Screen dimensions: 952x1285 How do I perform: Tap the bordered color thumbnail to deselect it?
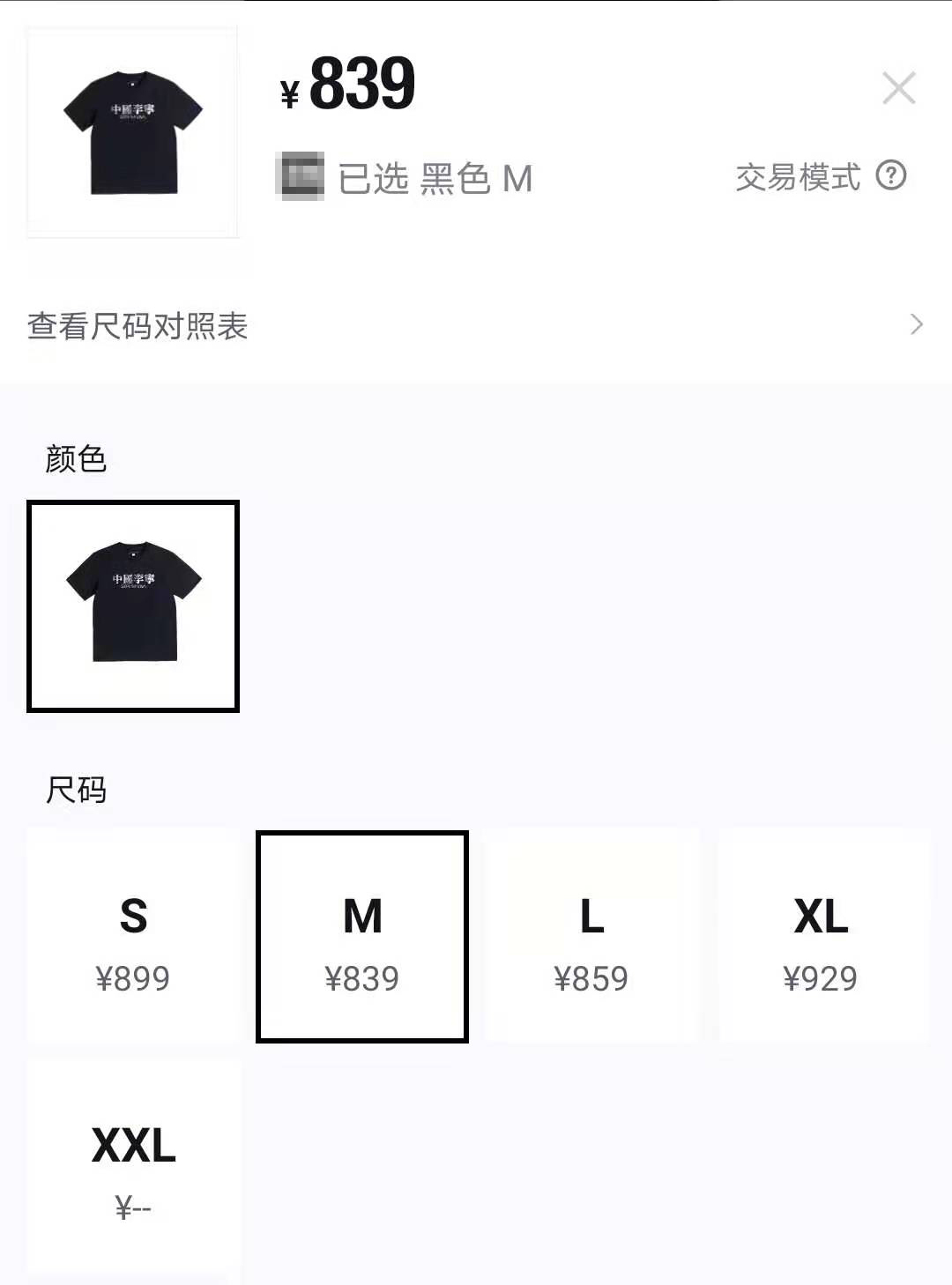(132, 605)
